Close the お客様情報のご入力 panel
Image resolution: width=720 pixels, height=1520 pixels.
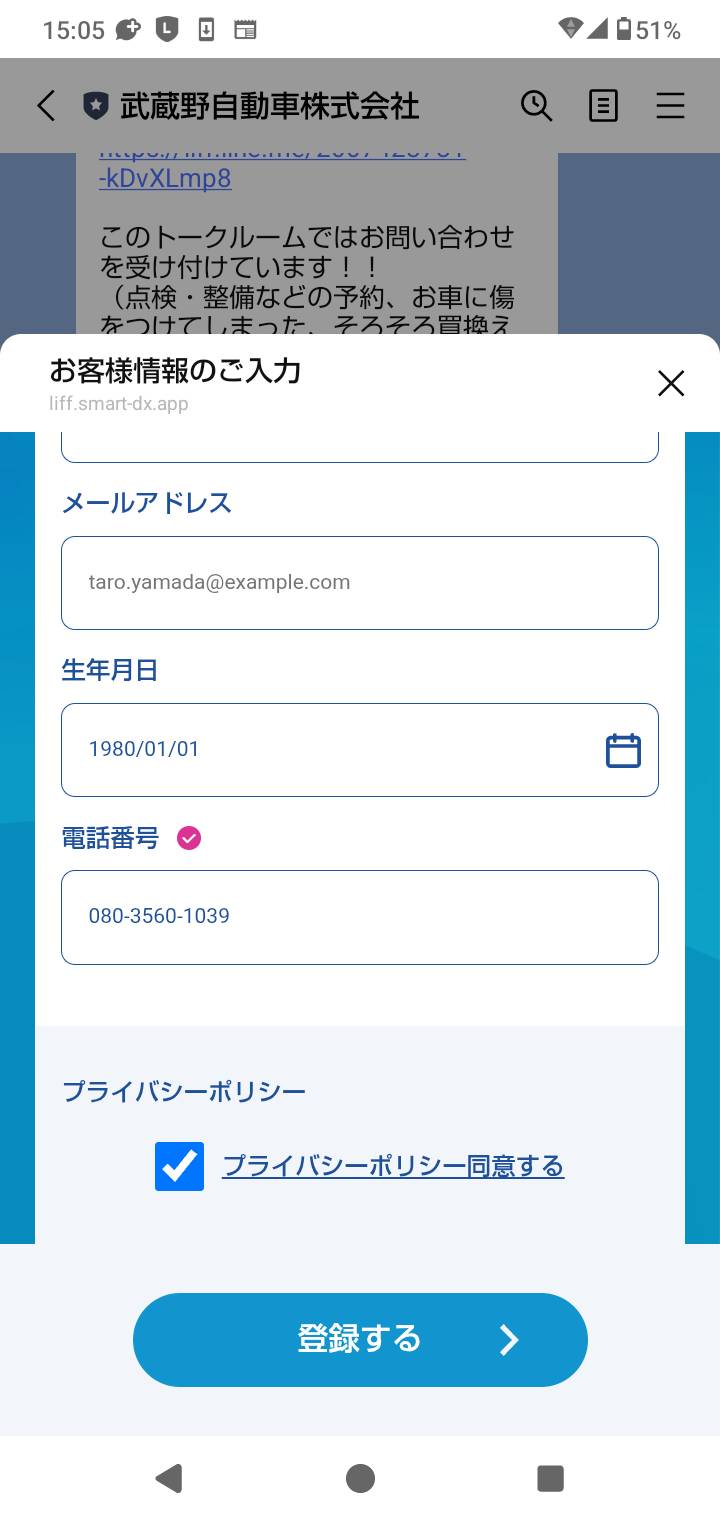pyautogui.click(x=671, y=383)
